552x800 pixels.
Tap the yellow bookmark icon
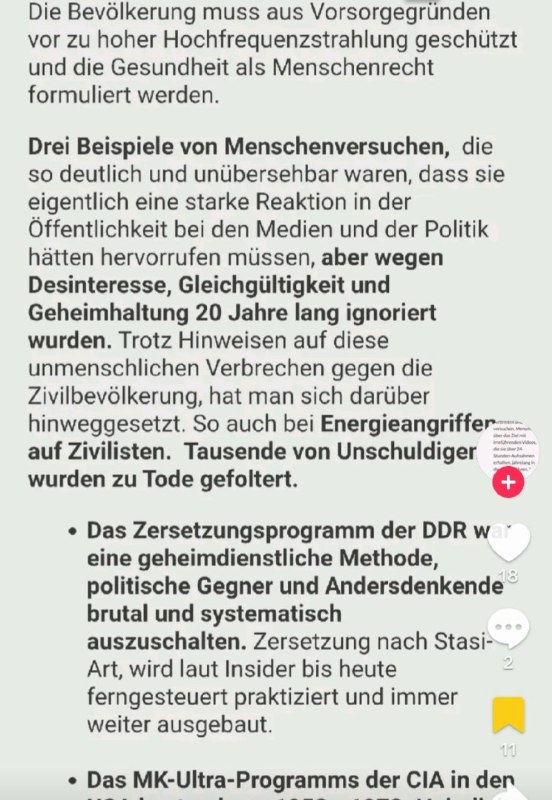pos(509,715)
